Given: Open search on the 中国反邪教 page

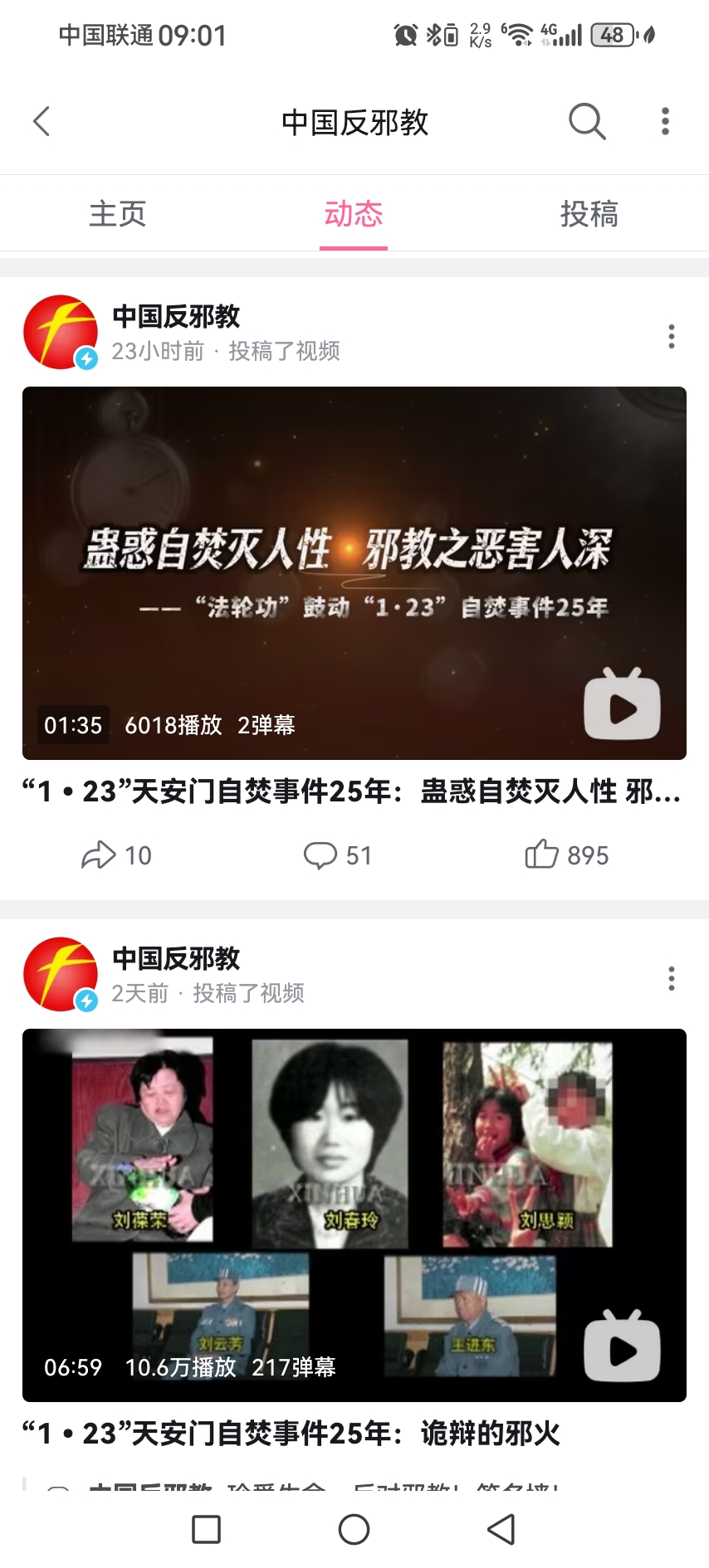Looking at the screenshot, I should coord(587,122).
